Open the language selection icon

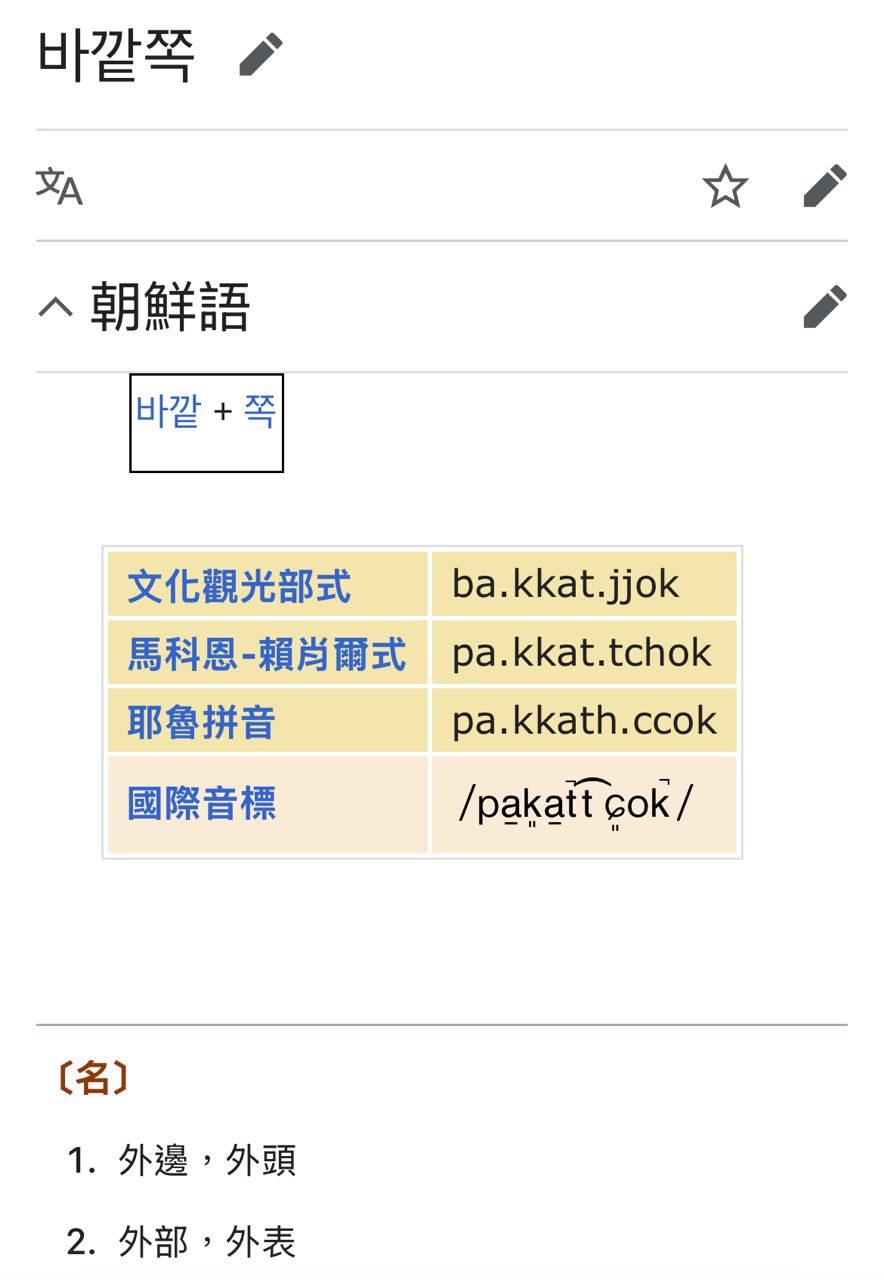click(x=59, y=186)
